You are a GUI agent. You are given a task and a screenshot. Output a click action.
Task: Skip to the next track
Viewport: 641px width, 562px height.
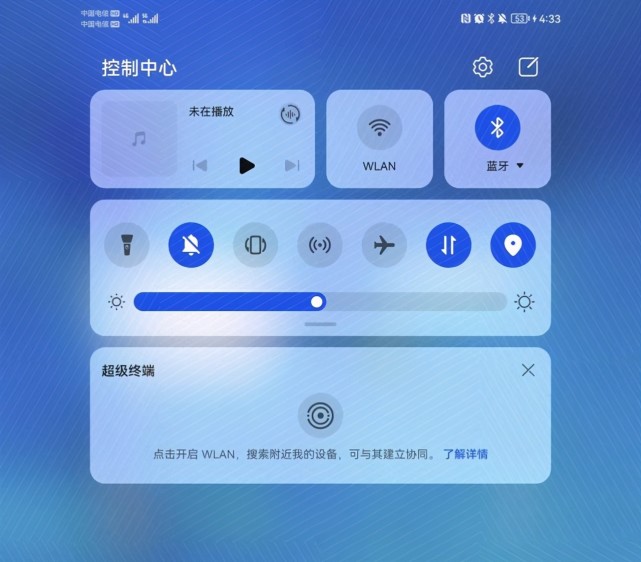click(292, 165)
